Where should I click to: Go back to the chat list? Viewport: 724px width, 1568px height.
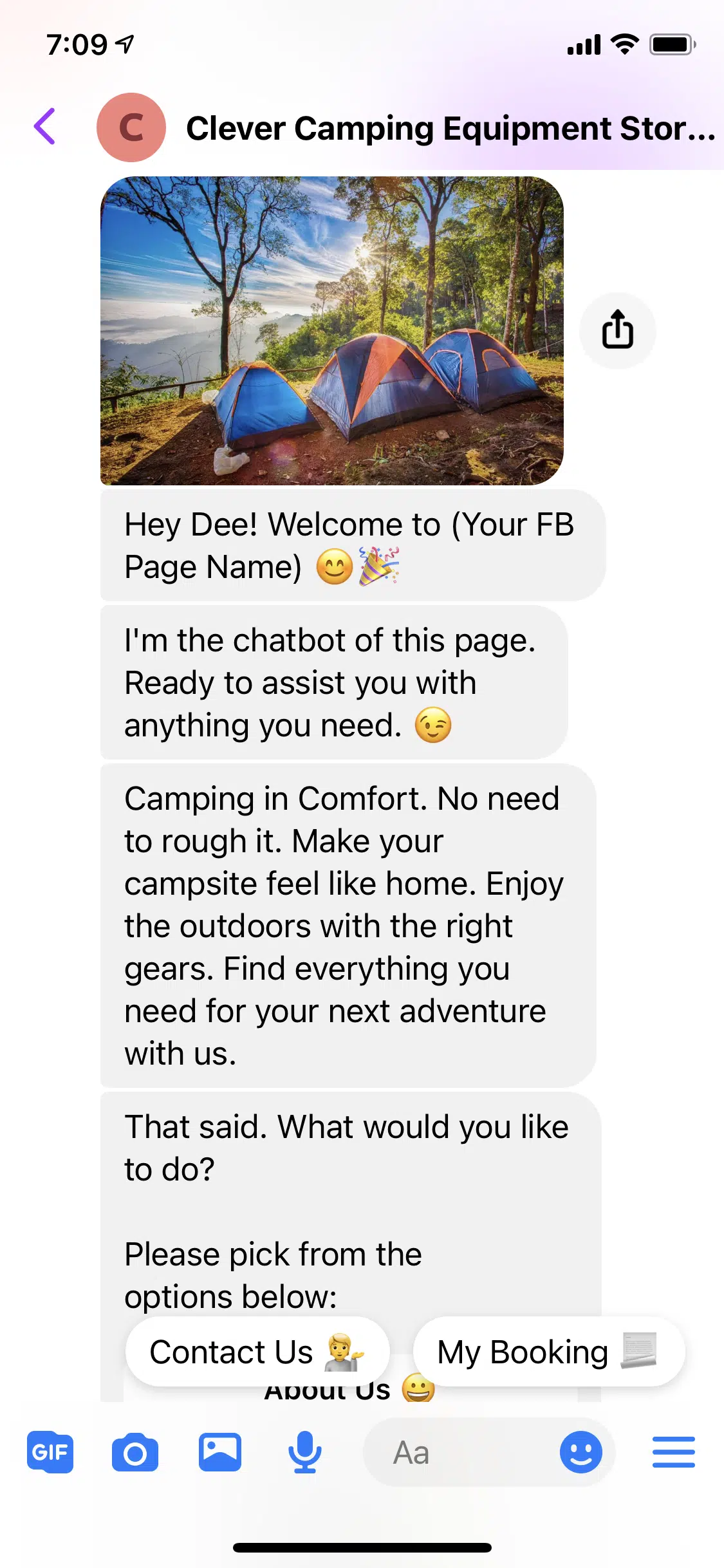coord(45,126)
